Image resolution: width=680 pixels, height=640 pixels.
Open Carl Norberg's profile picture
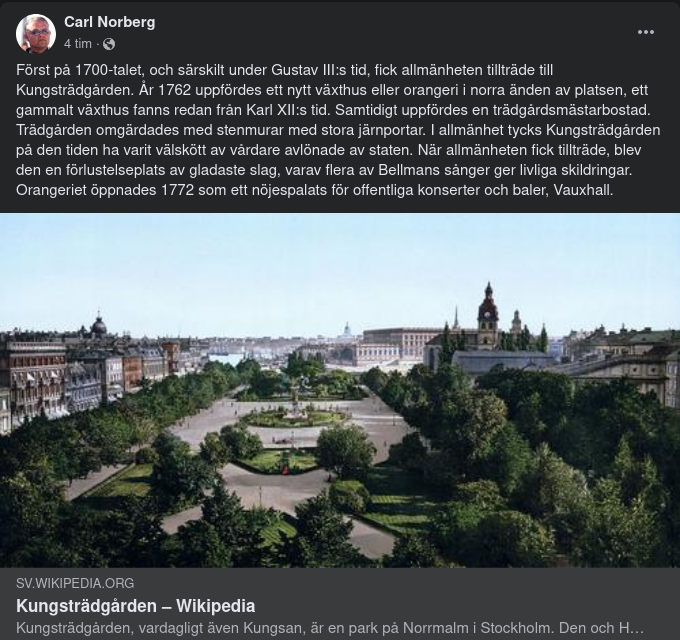pyautogui.click(x=36, y=33)
